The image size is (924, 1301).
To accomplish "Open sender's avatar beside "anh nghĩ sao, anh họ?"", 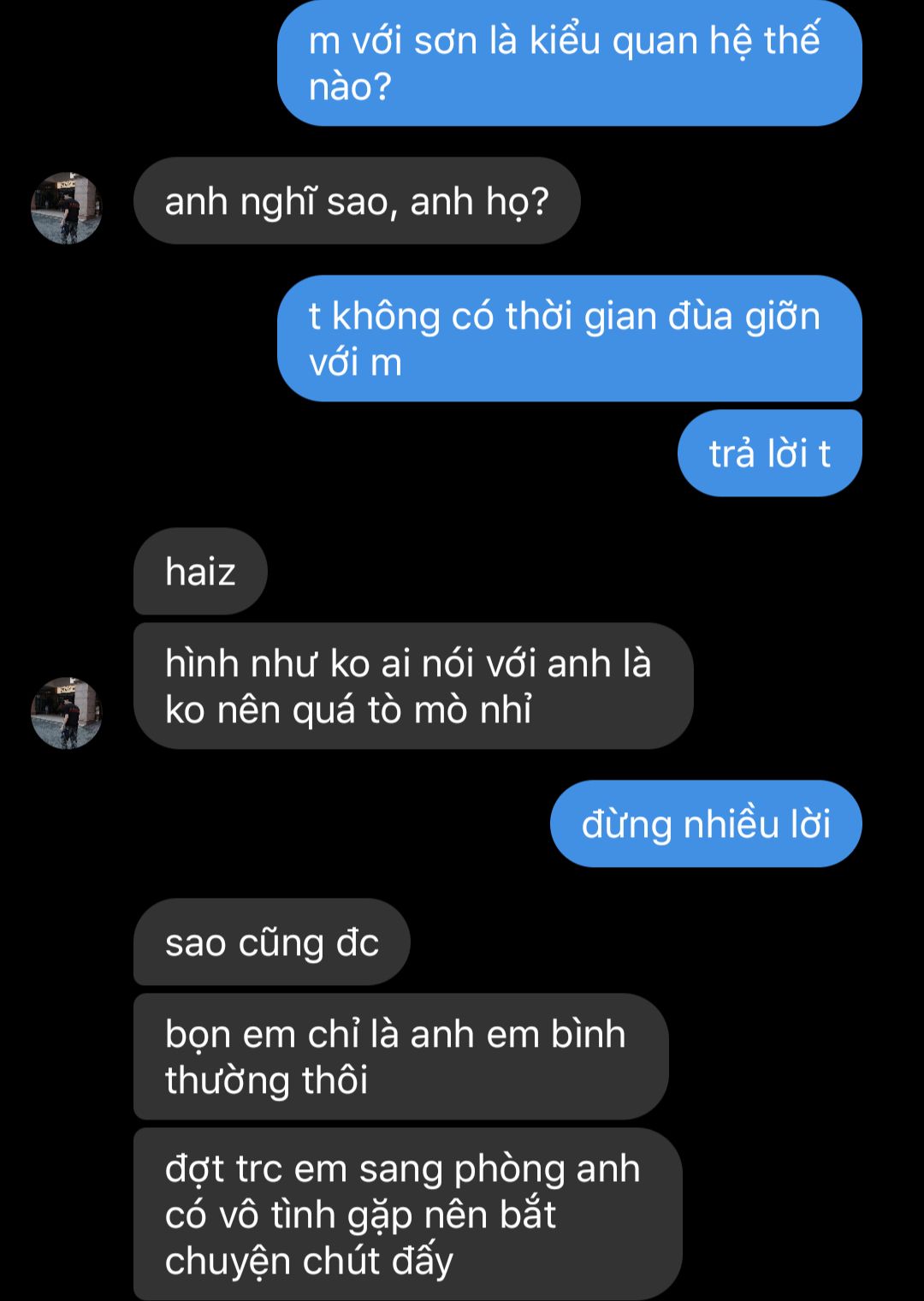I will (67, 208).
